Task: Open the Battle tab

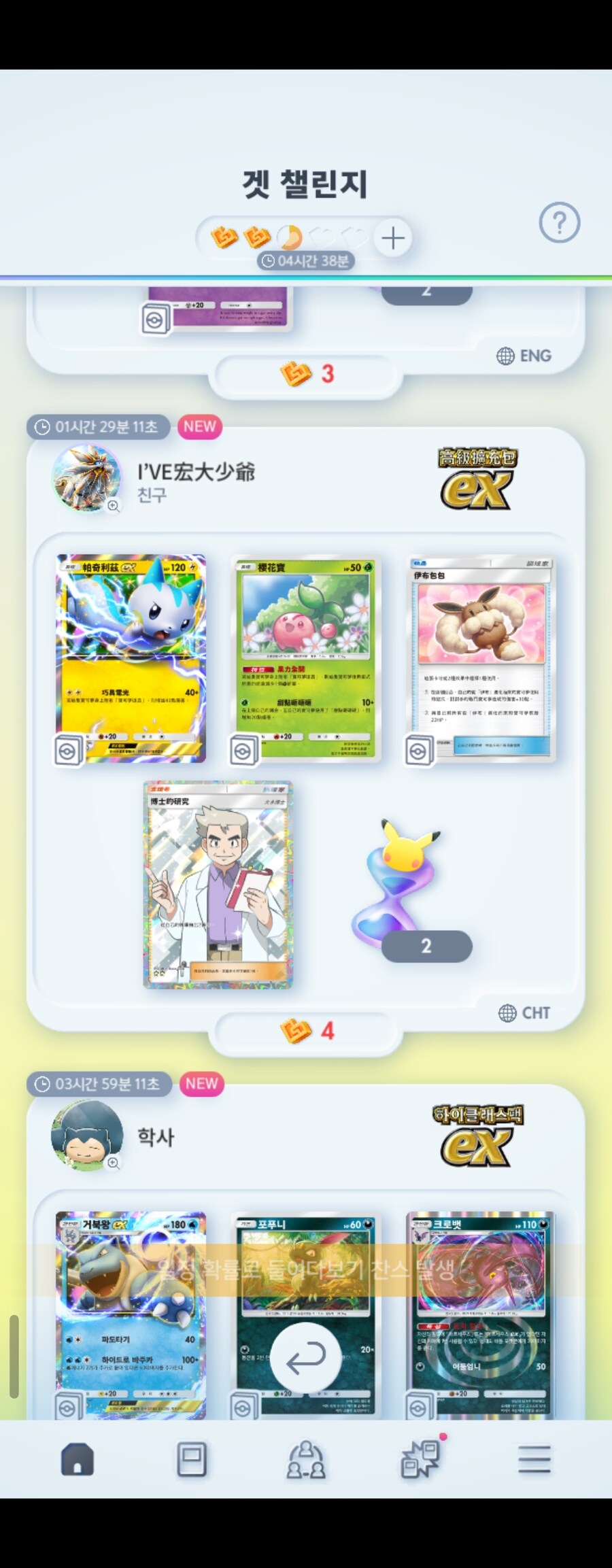Action: (420, 1459)
